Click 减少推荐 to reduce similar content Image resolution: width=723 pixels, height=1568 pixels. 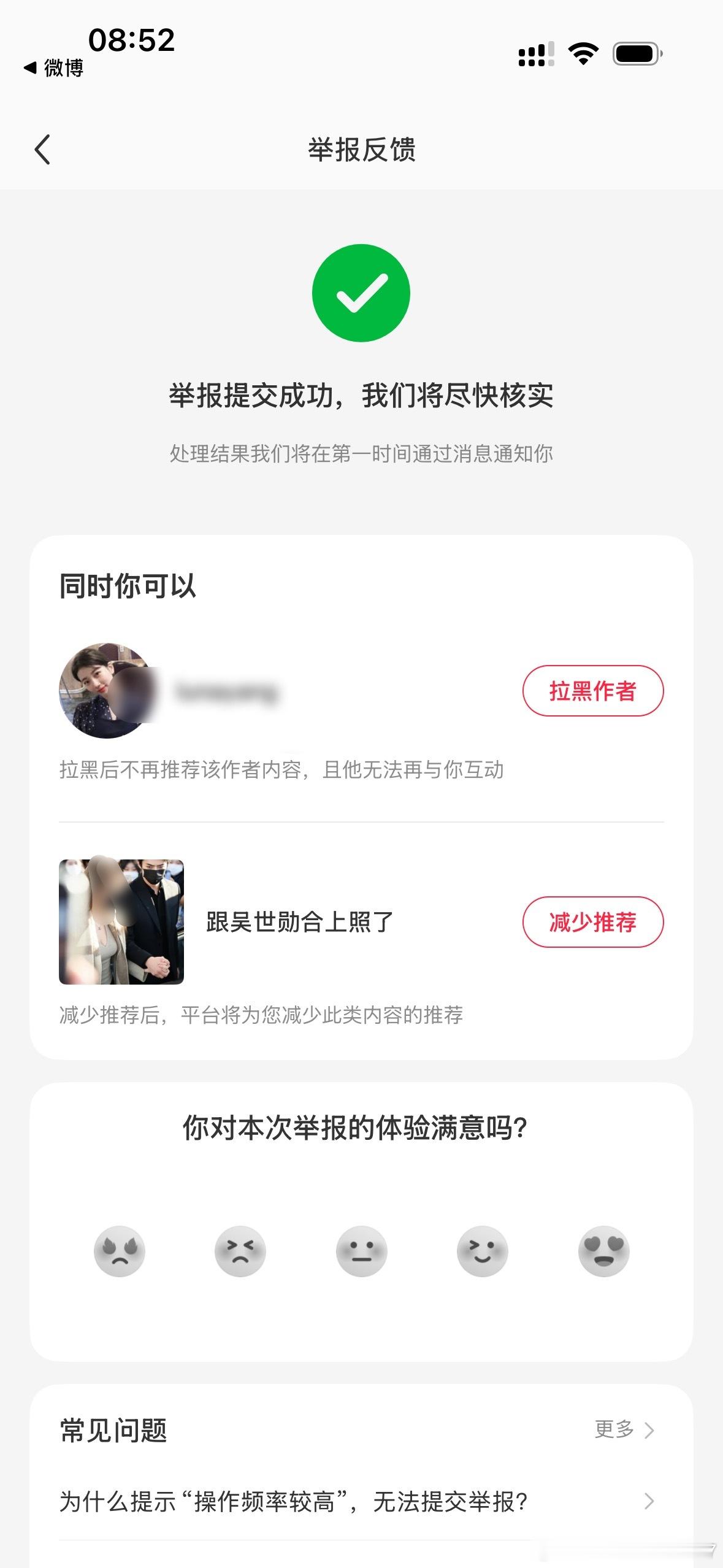pyautogui.click(x=593, y=922)
